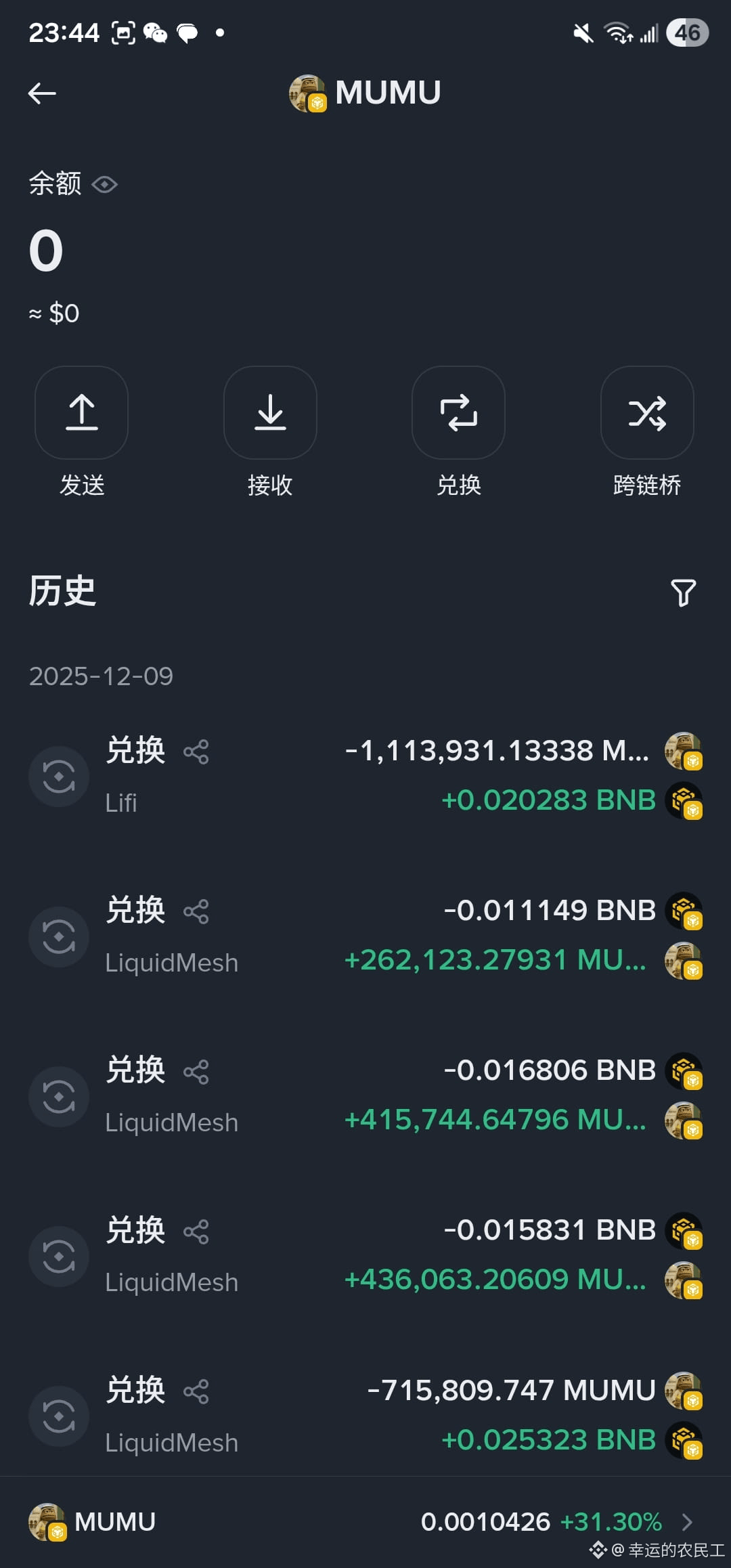Go back using the top-left arrow
The width and height of the screenshot is (731, 1568).
click(x=42, y=93)
